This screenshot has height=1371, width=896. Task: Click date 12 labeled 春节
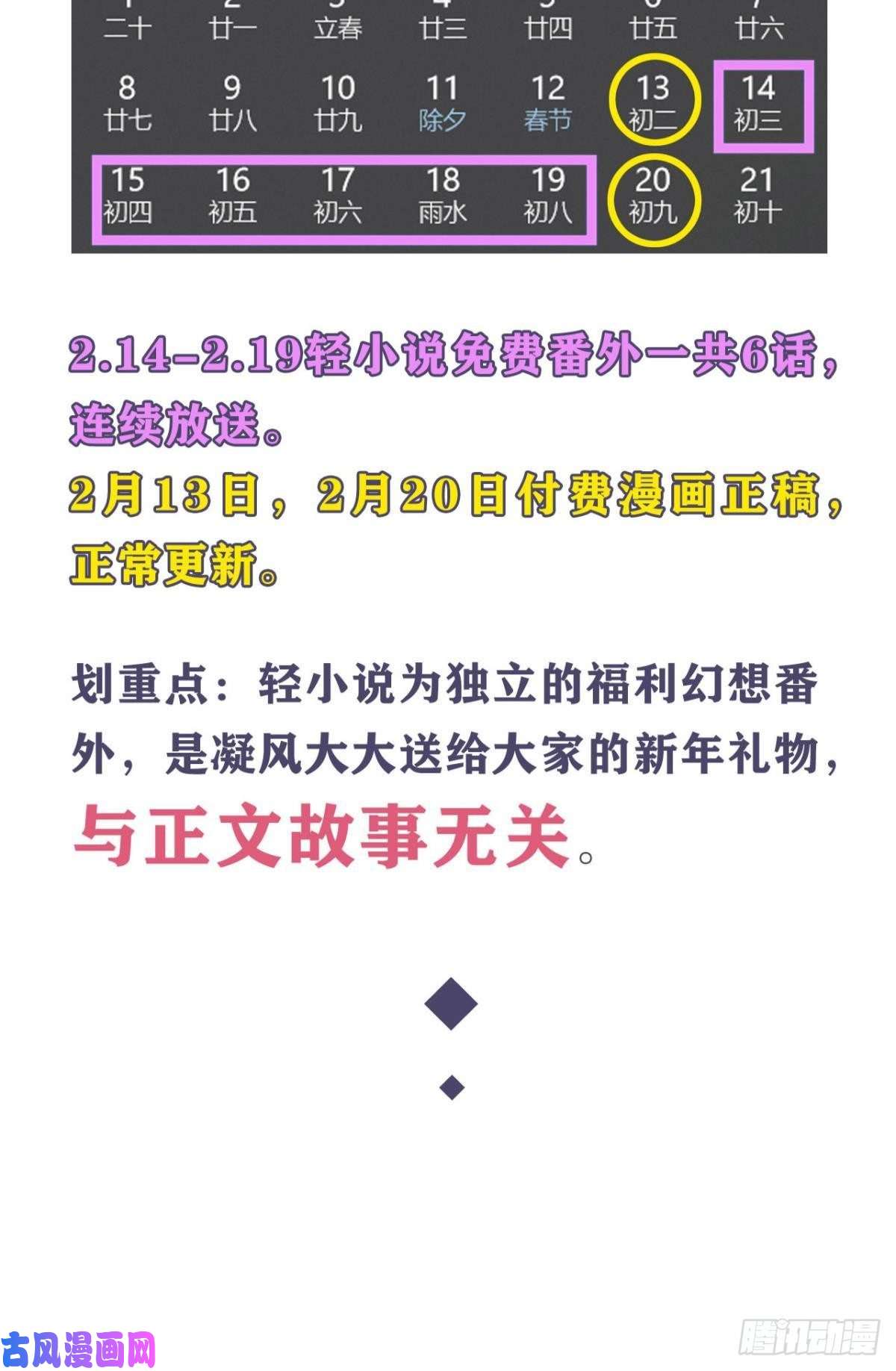[550, 101]
